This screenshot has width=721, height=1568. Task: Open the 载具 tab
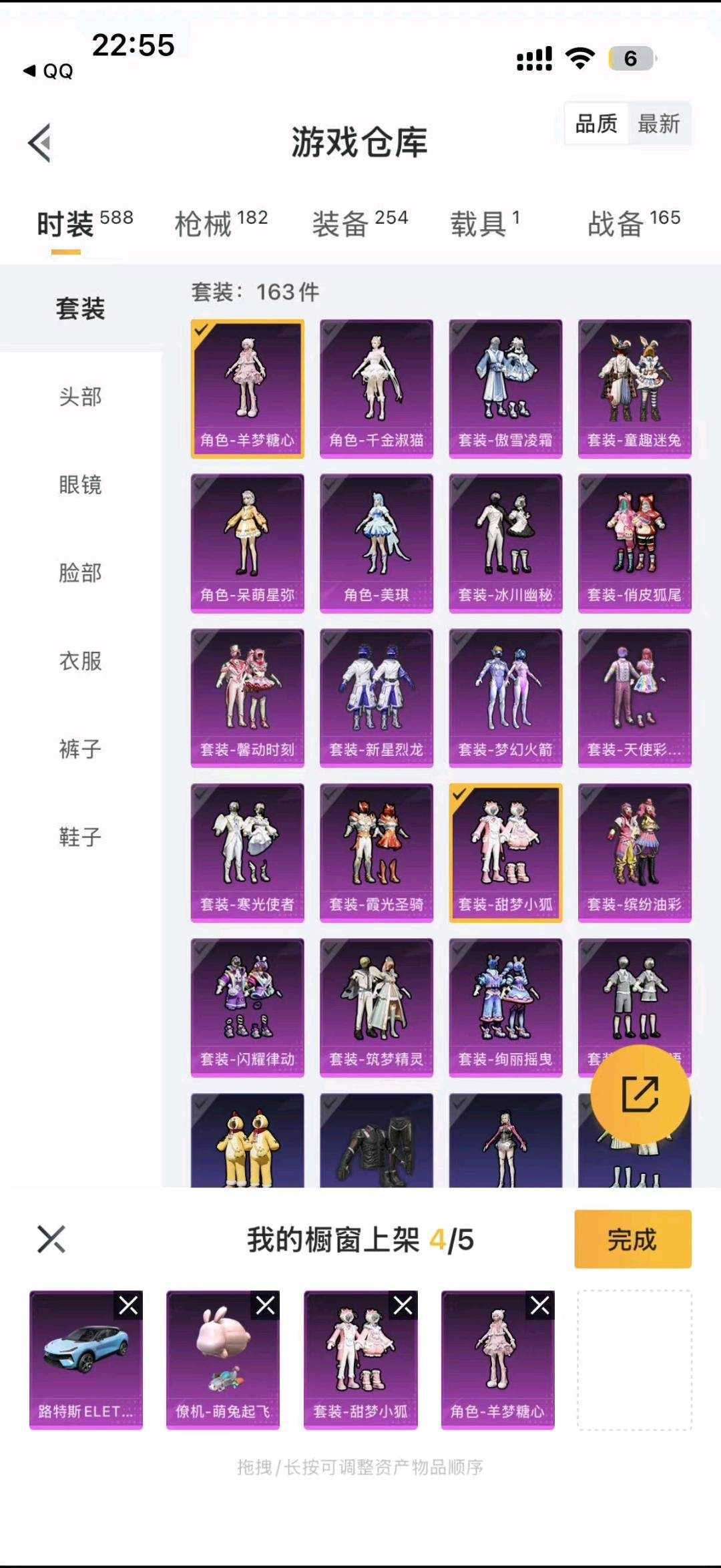click(485, 223)
